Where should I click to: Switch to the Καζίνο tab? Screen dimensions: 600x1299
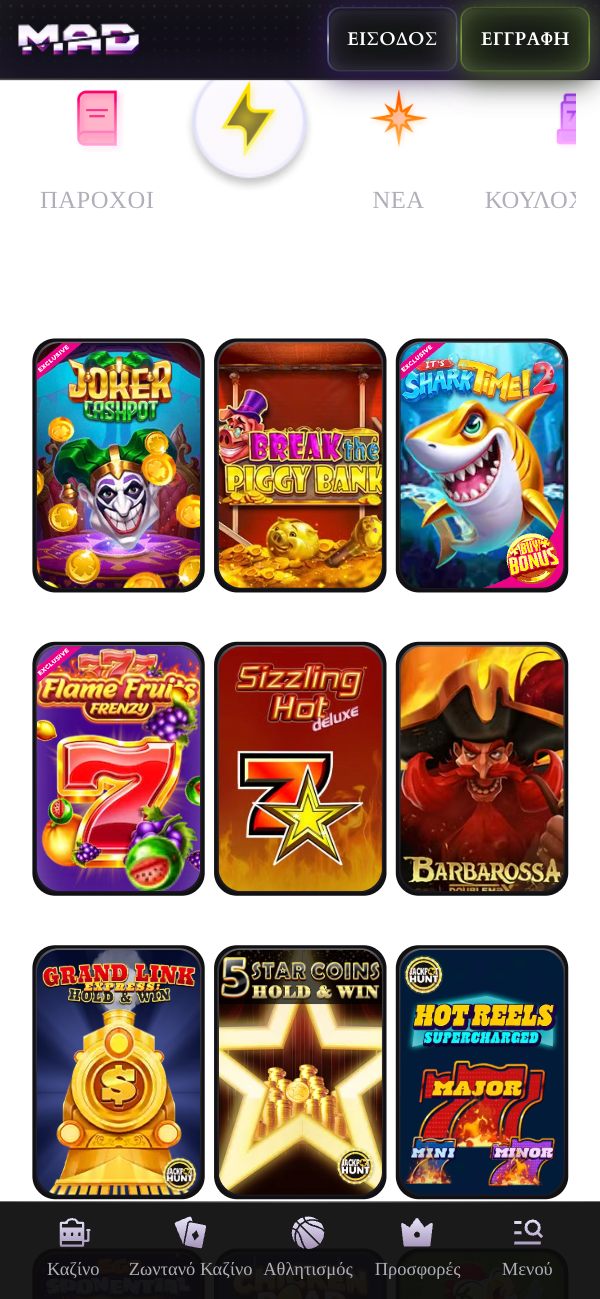[x=73, y=1248]
